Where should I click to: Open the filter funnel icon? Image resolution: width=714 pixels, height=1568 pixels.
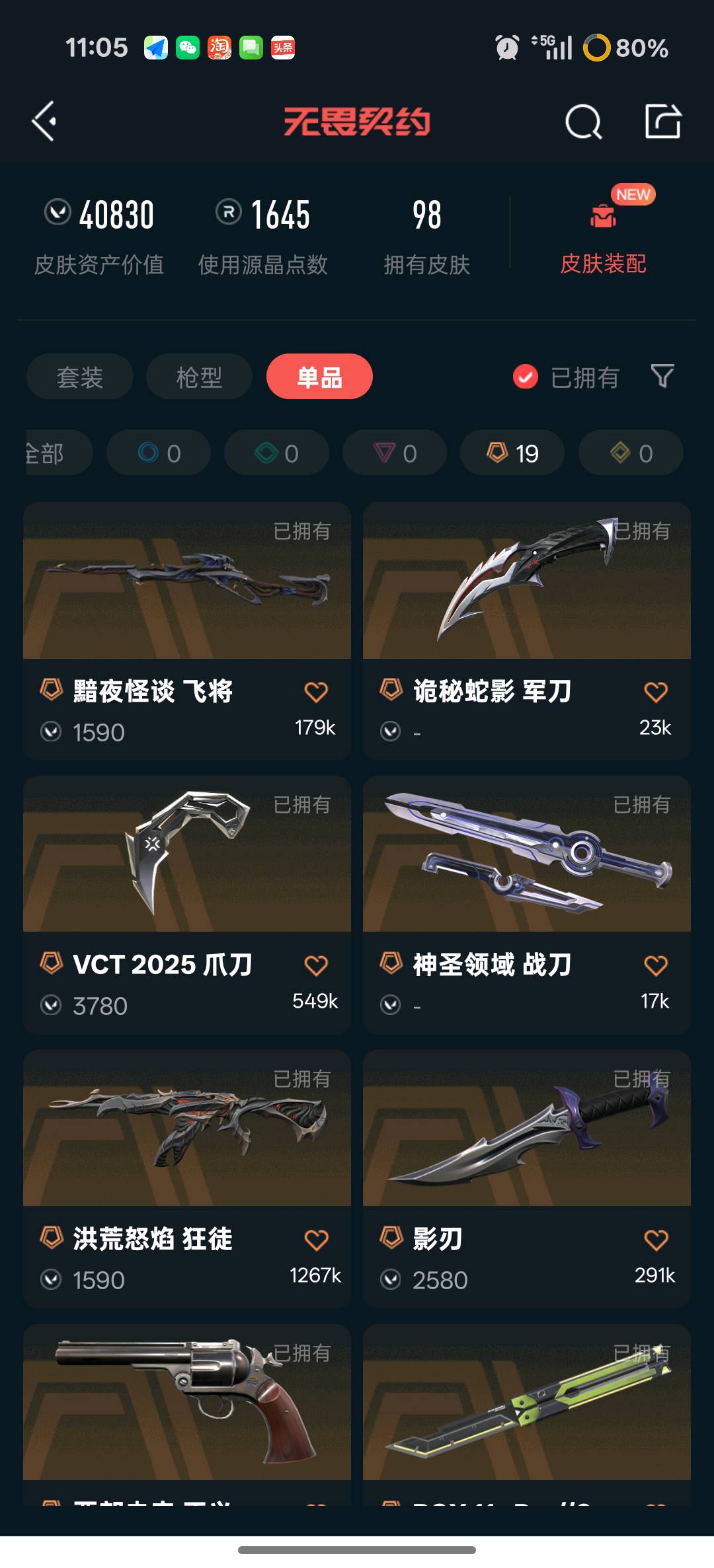coord(662,376)
